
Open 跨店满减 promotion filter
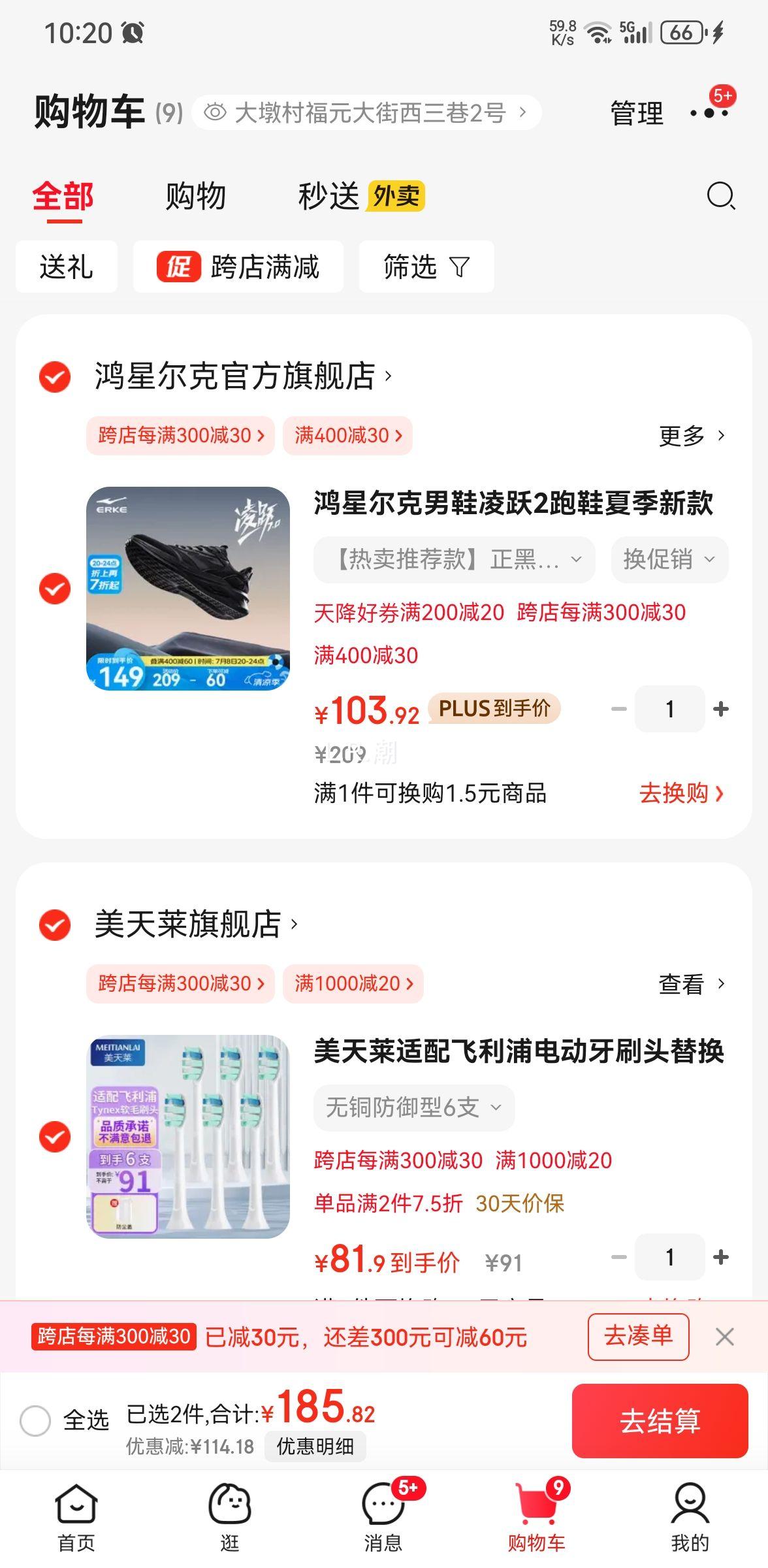tap(238, 267)
